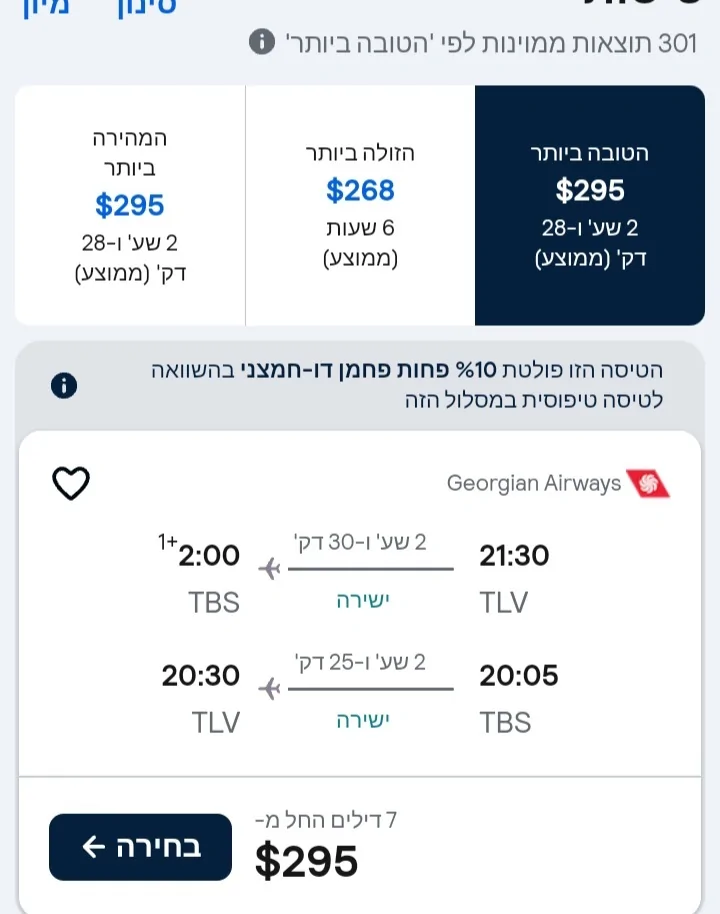Save the Georgian Airways flight with the heart
720x914 pixels.
(71, 484)
